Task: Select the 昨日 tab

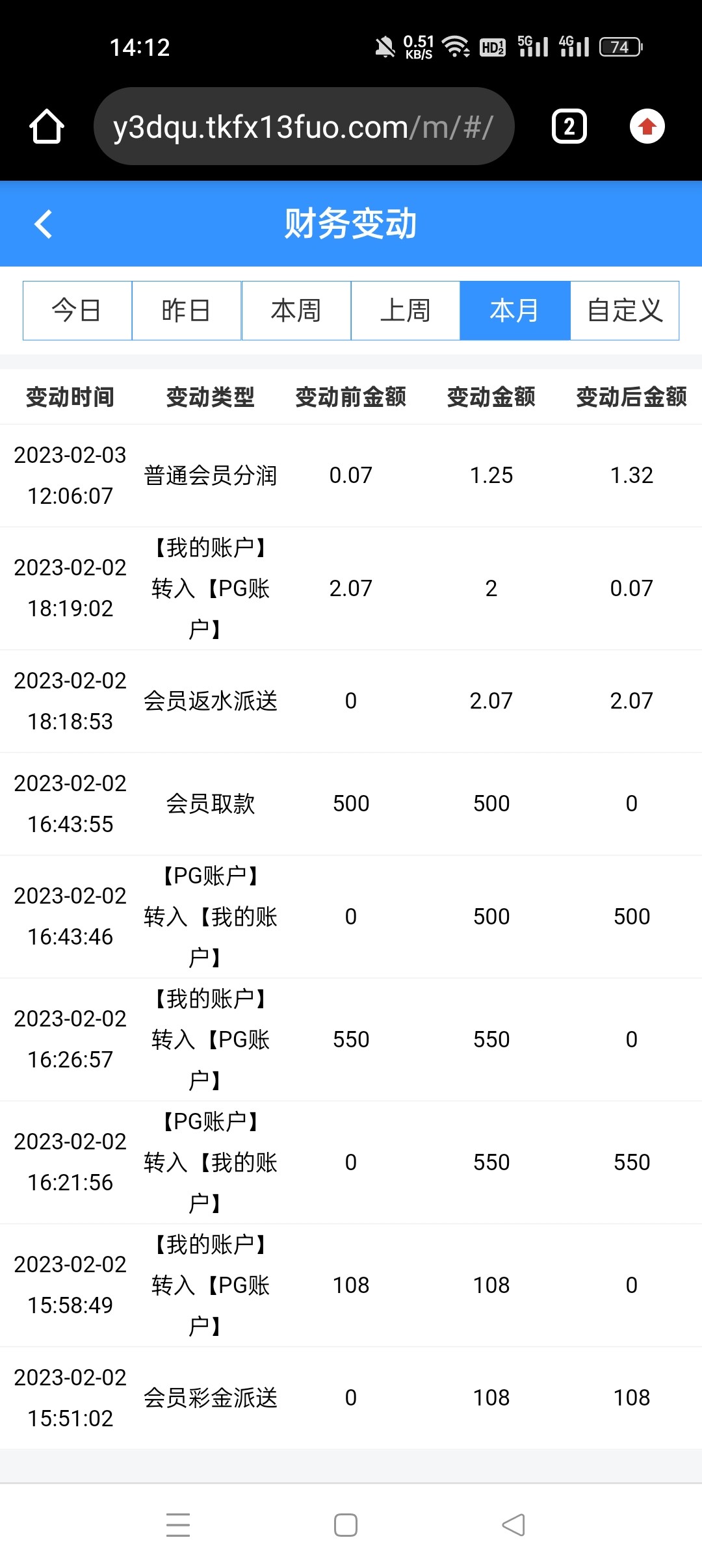Action: click(x=187, y=311)
